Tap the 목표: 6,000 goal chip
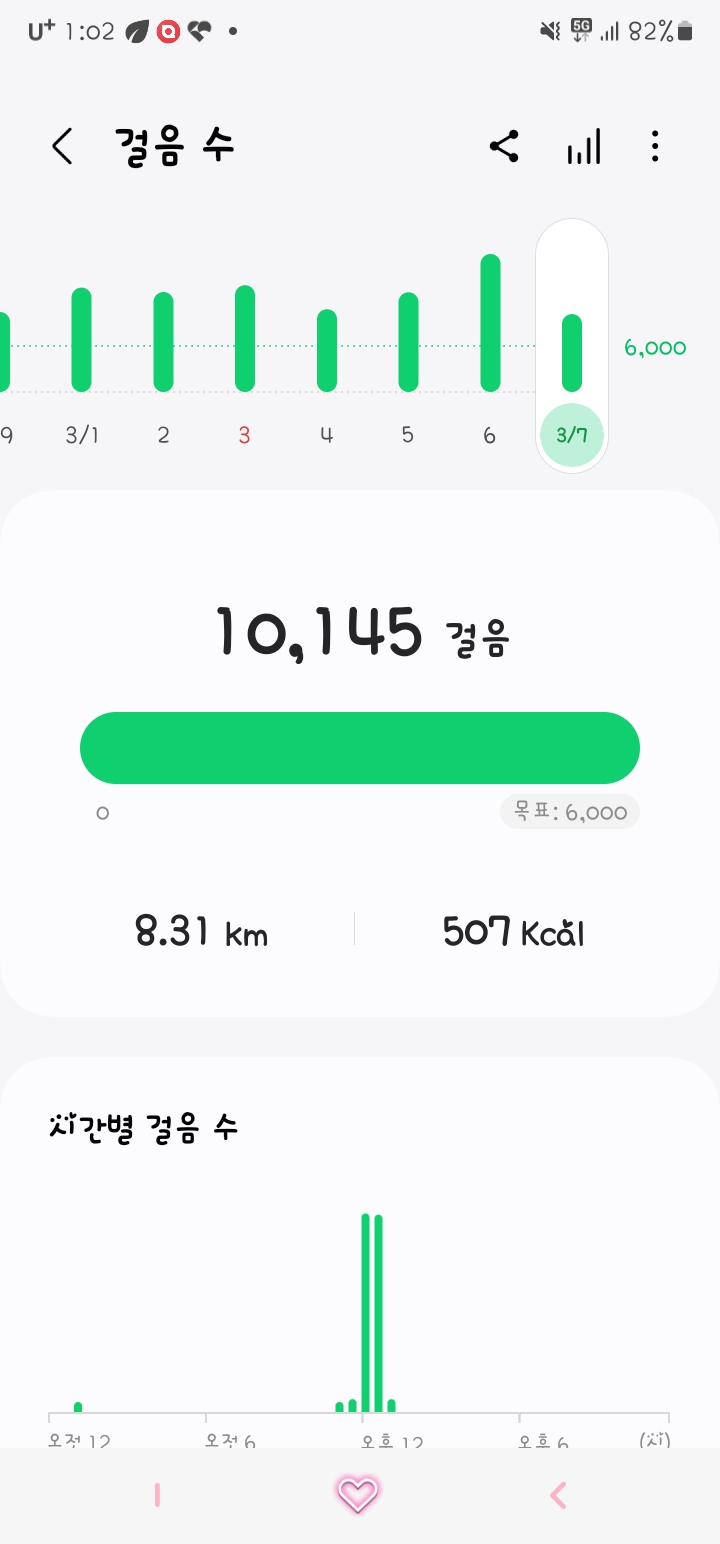Viewport: 720px width, 1544px height. (570, 812)
